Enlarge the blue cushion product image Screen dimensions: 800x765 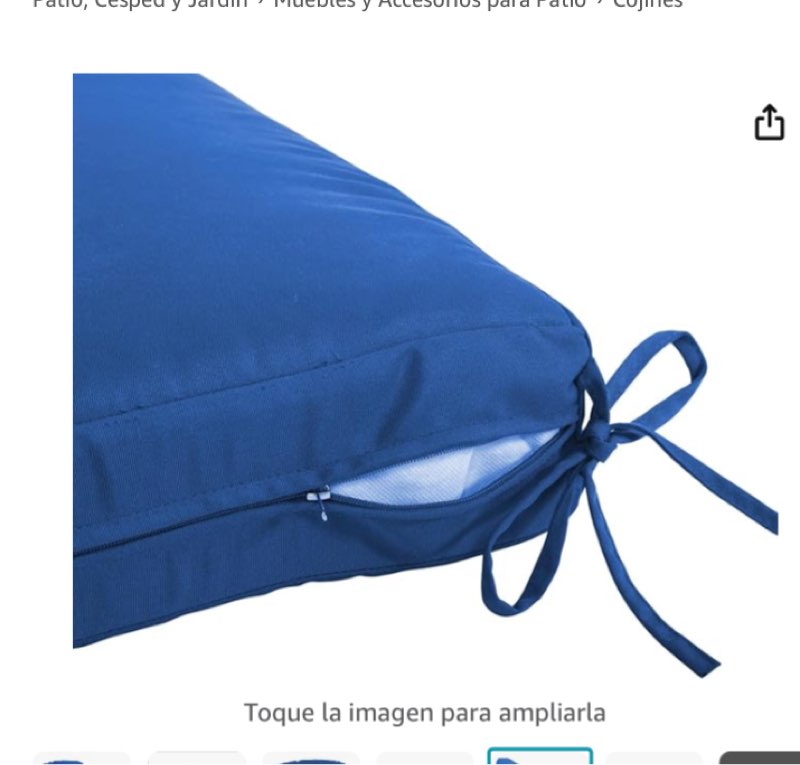[400, 370]
